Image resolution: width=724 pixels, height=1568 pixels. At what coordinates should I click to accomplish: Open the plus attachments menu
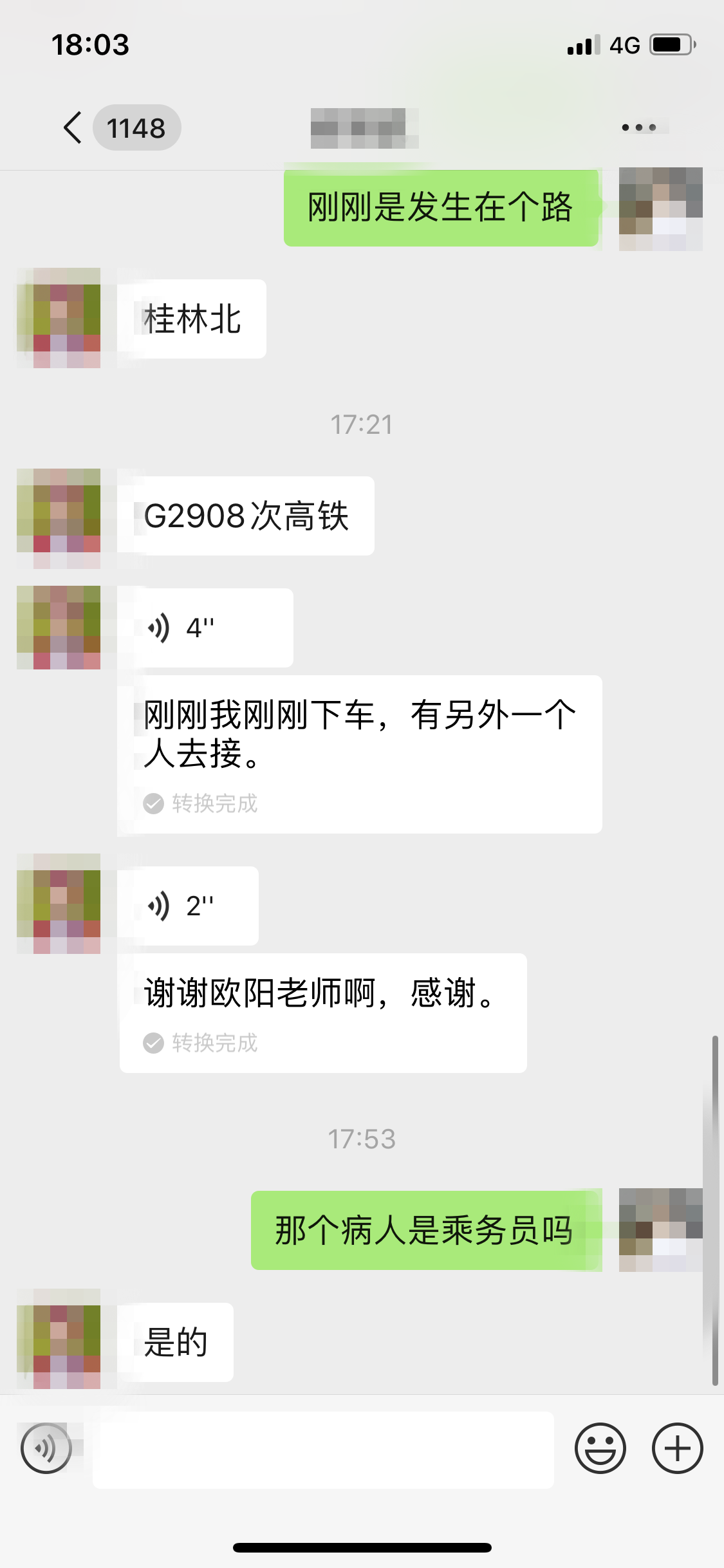[x=677, y=1448]
